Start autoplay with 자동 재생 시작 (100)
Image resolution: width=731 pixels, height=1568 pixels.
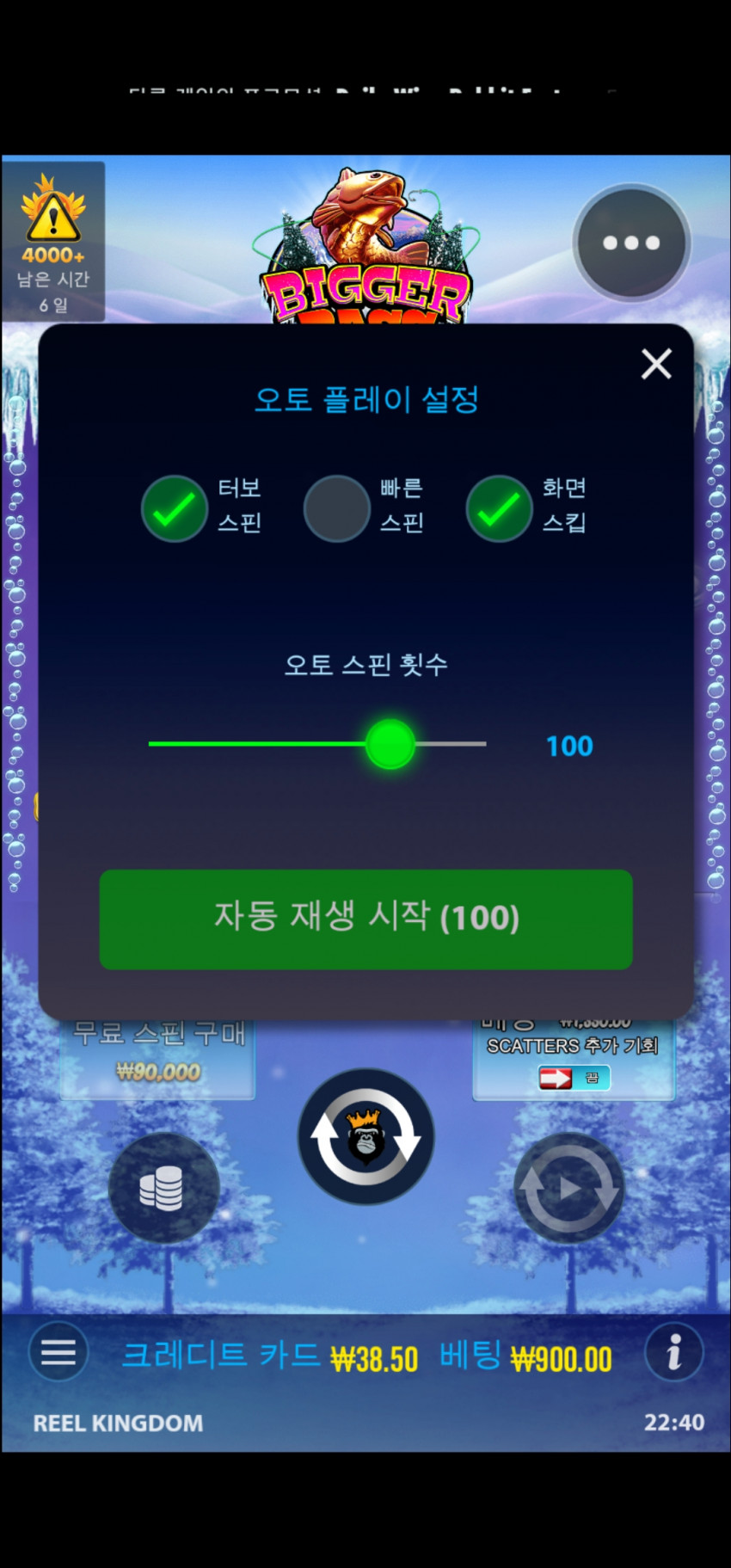coord(365,919)
